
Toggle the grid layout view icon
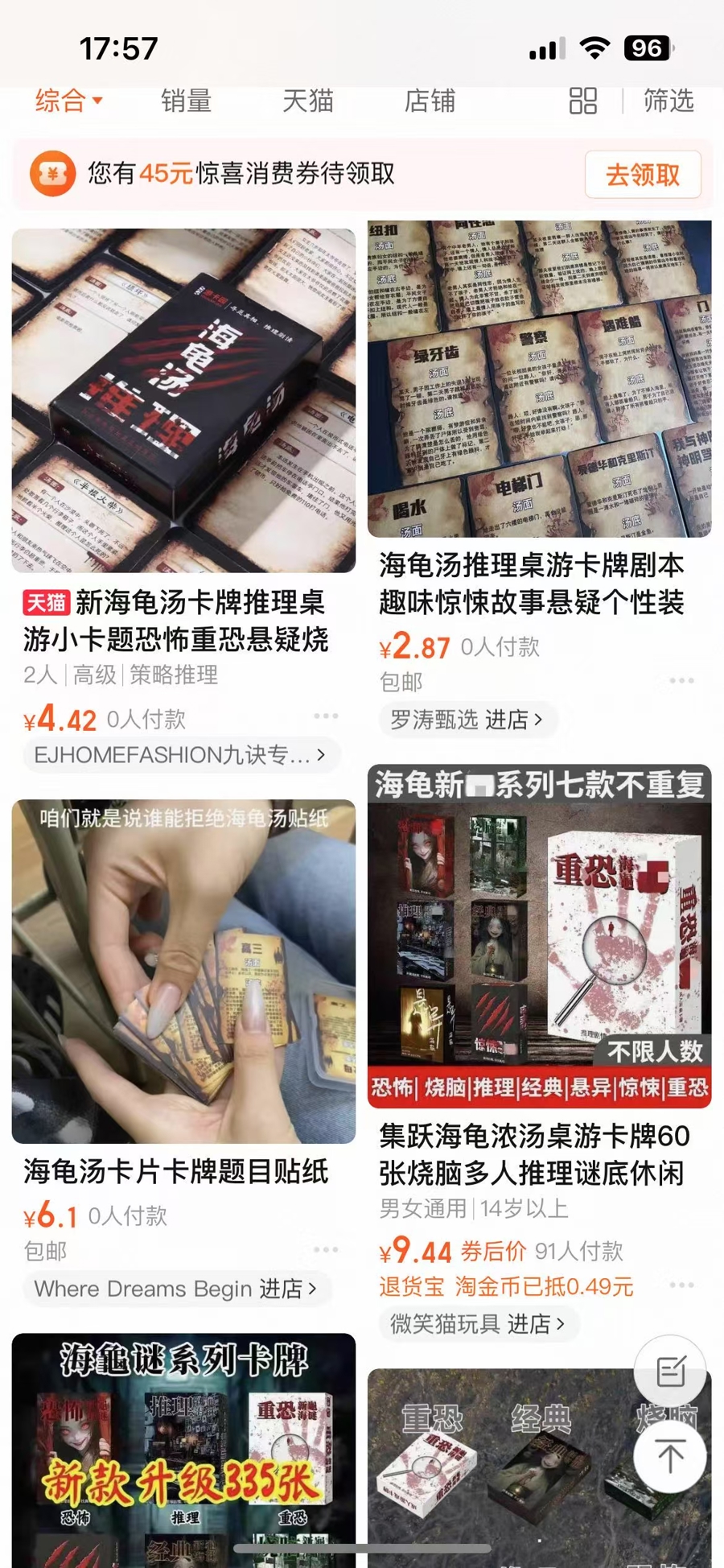pos(582,101)
